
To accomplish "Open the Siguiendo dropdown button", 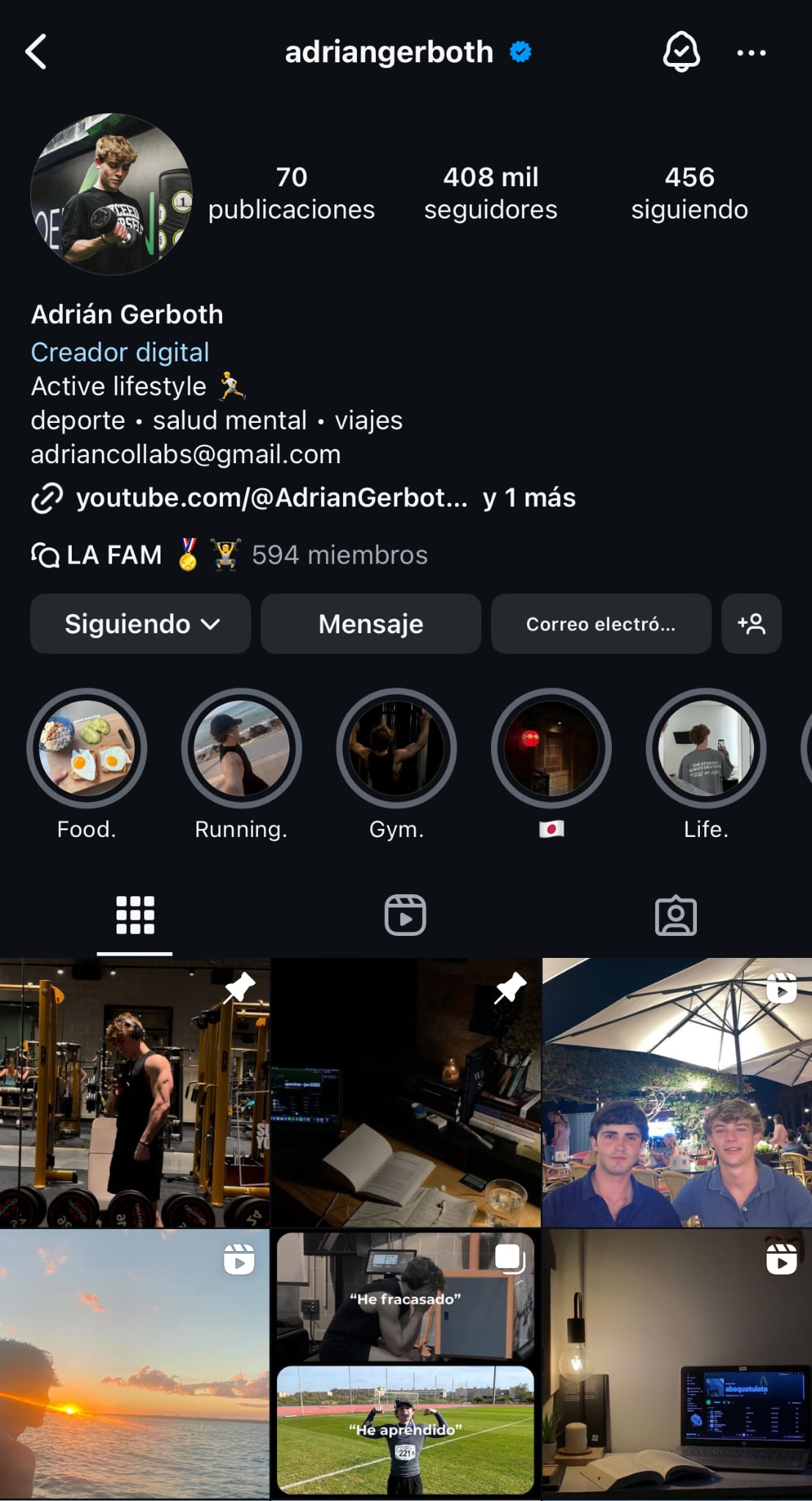I will coord(141,624).
